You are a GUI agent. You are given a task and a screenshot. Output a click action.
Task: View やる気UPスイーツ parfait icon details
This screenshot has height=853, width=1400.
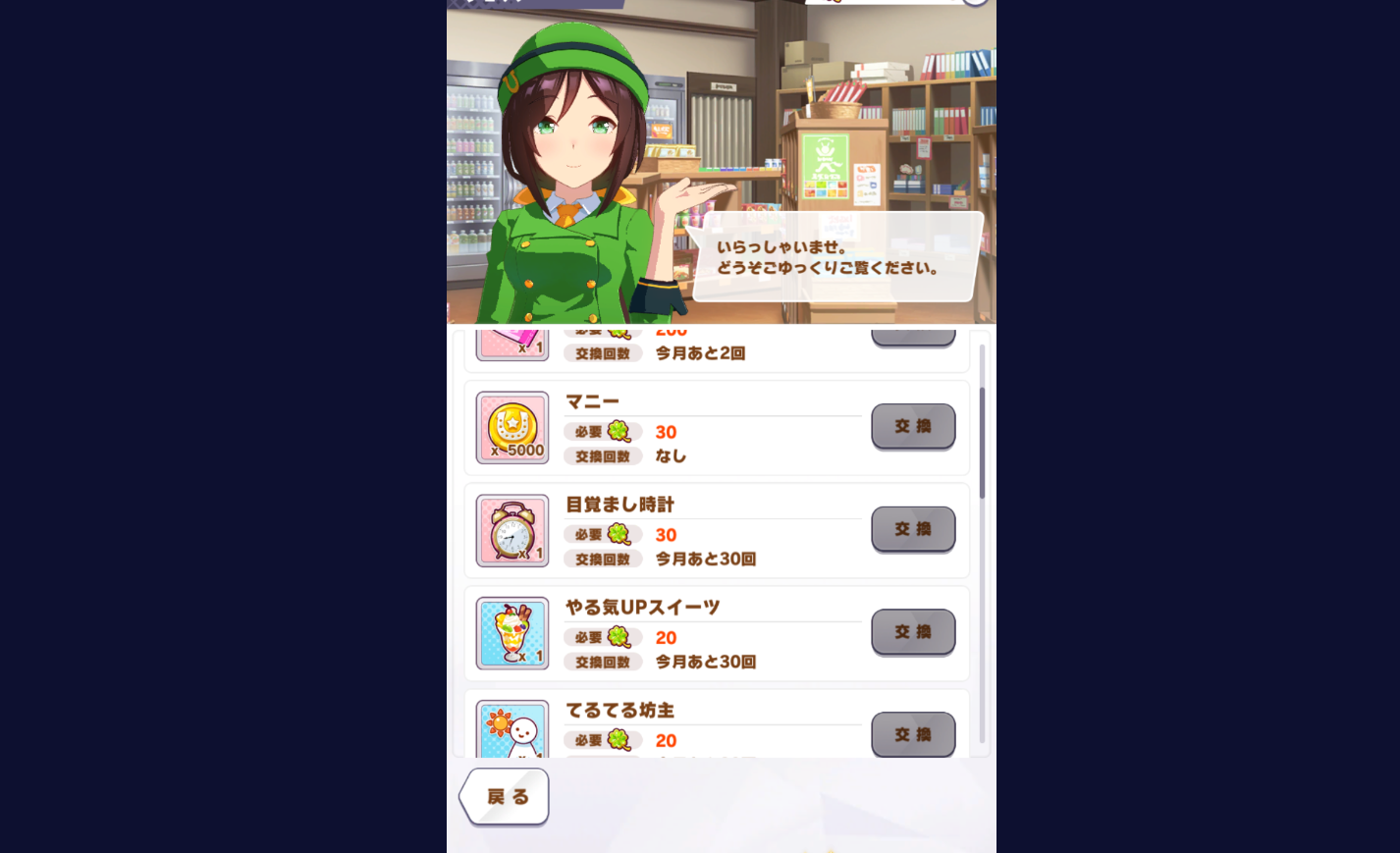[512, 634]
